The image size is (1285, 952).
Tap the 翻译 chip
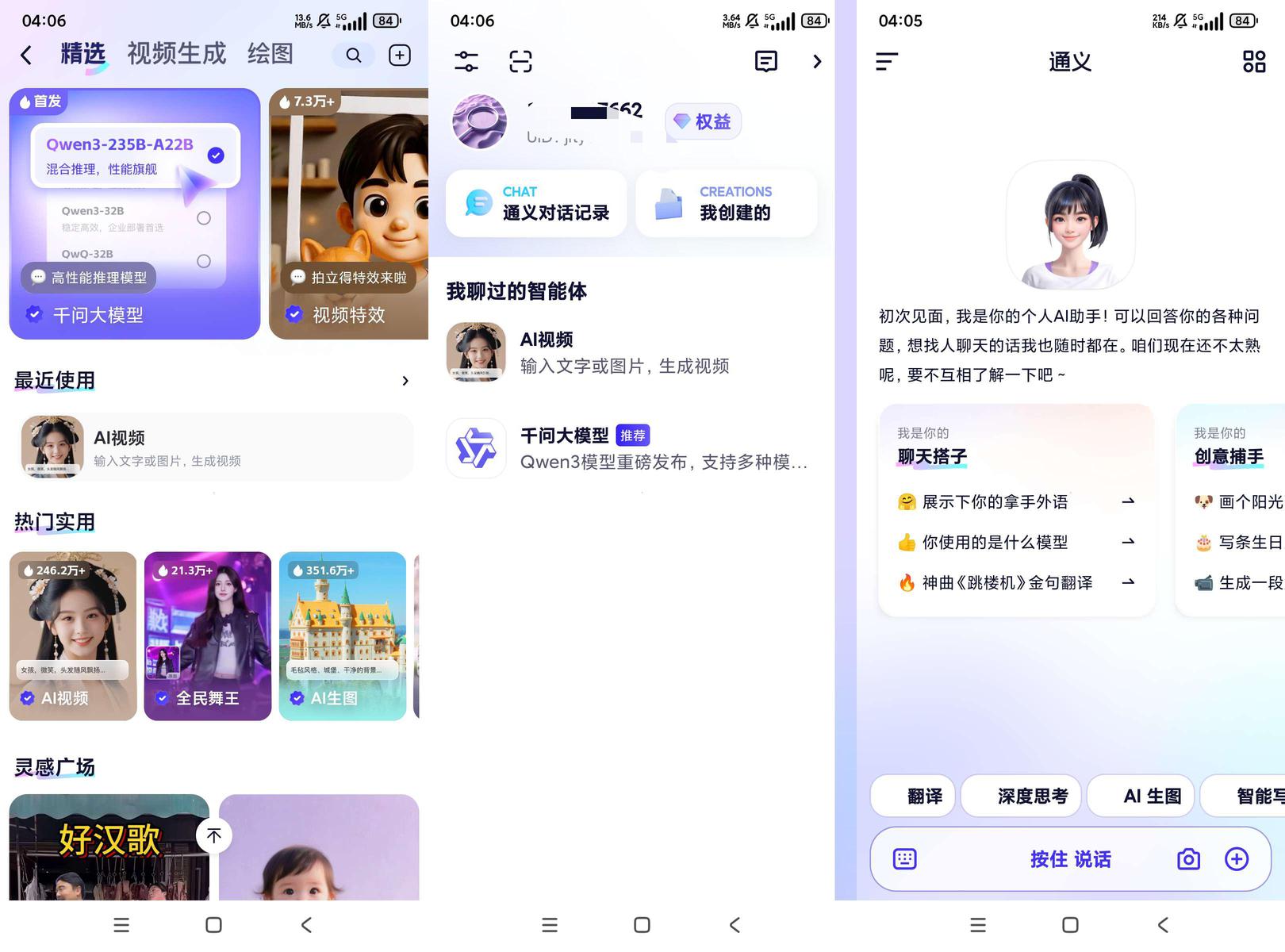point(924,796)
